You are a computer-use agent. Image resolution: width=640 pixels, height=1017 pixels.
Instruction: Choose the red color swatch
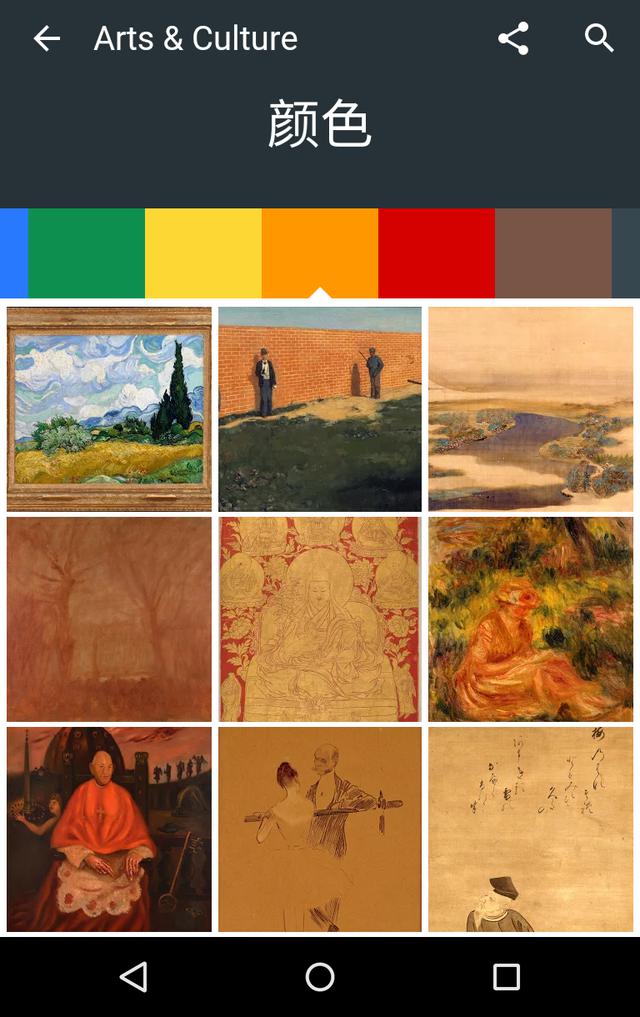[436, 252]
